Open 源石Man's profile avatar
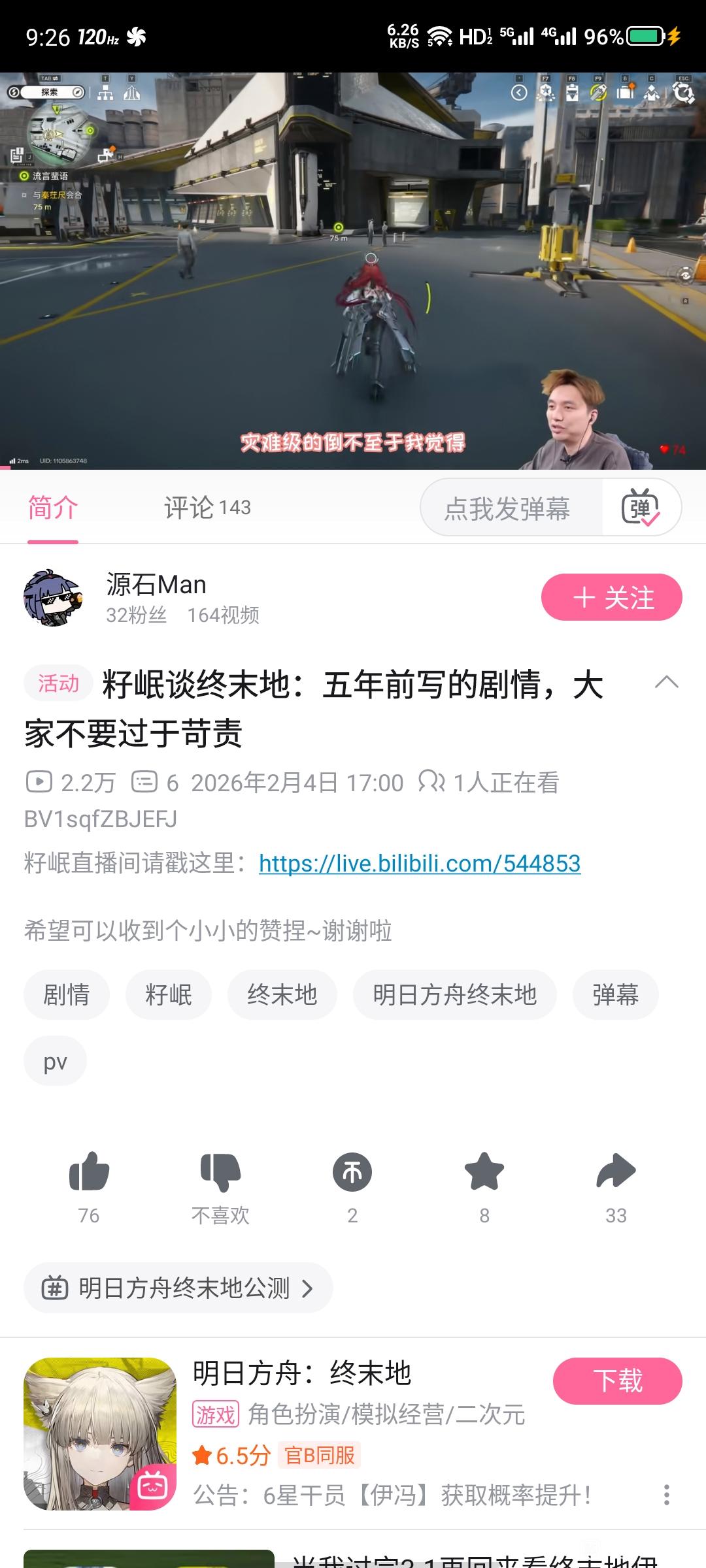Screen dimensions: 706x1568 tap(53, 597)
